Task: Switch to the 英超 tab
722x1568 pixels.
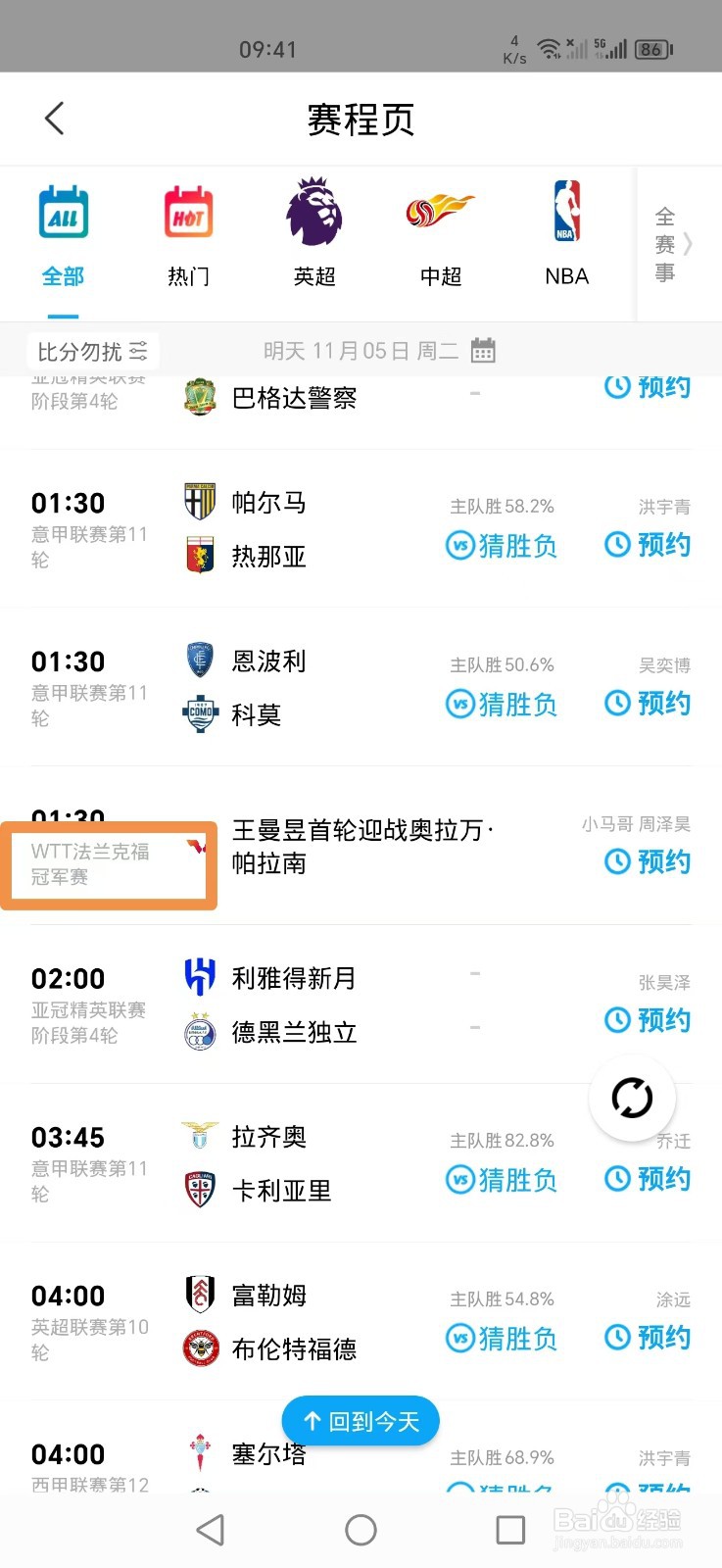Action: 313,276
